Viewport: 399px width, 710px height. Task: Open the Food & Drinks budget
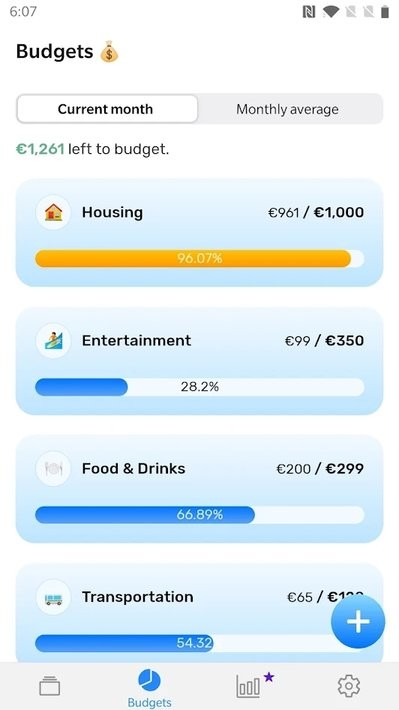199,489
